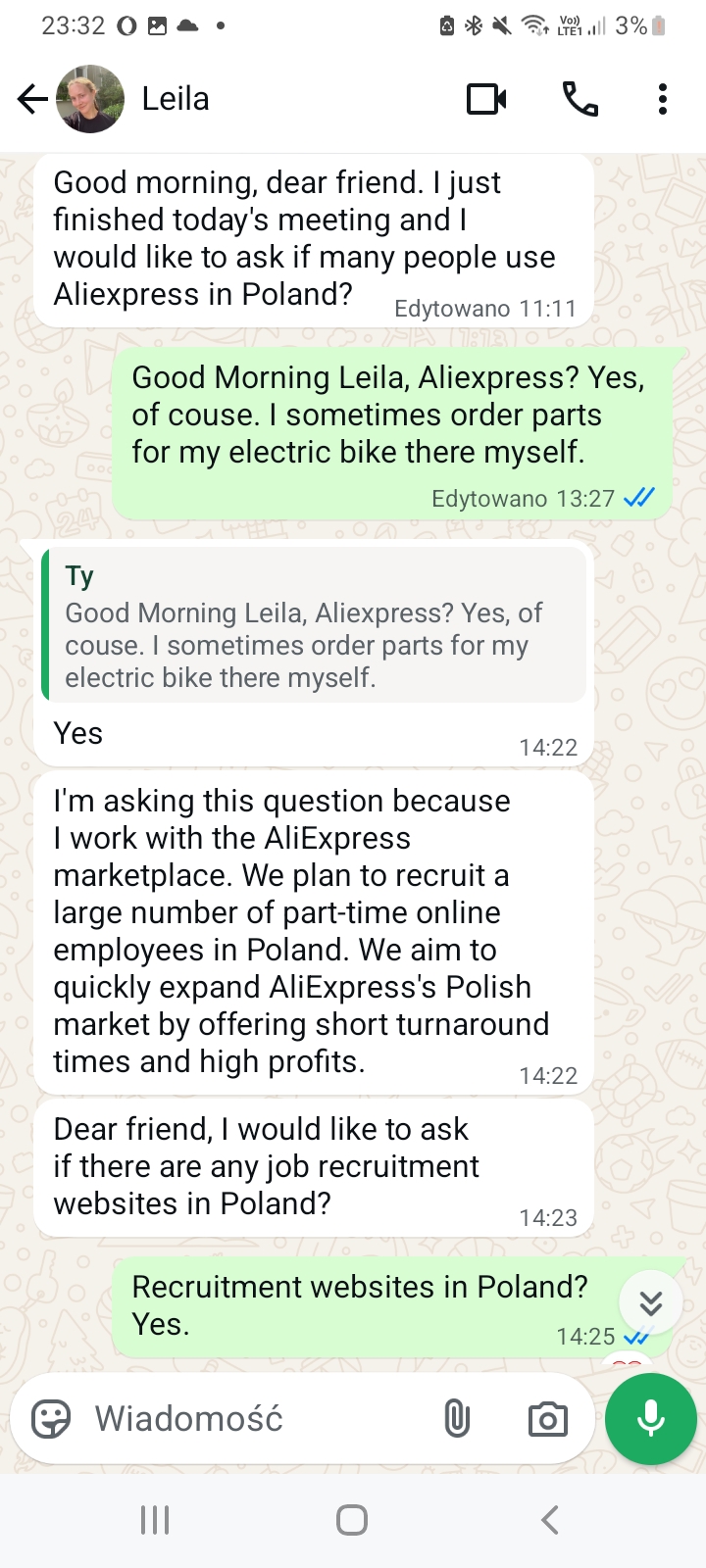
Task: Start a voice call with Leila
Action: pos(580,99)
